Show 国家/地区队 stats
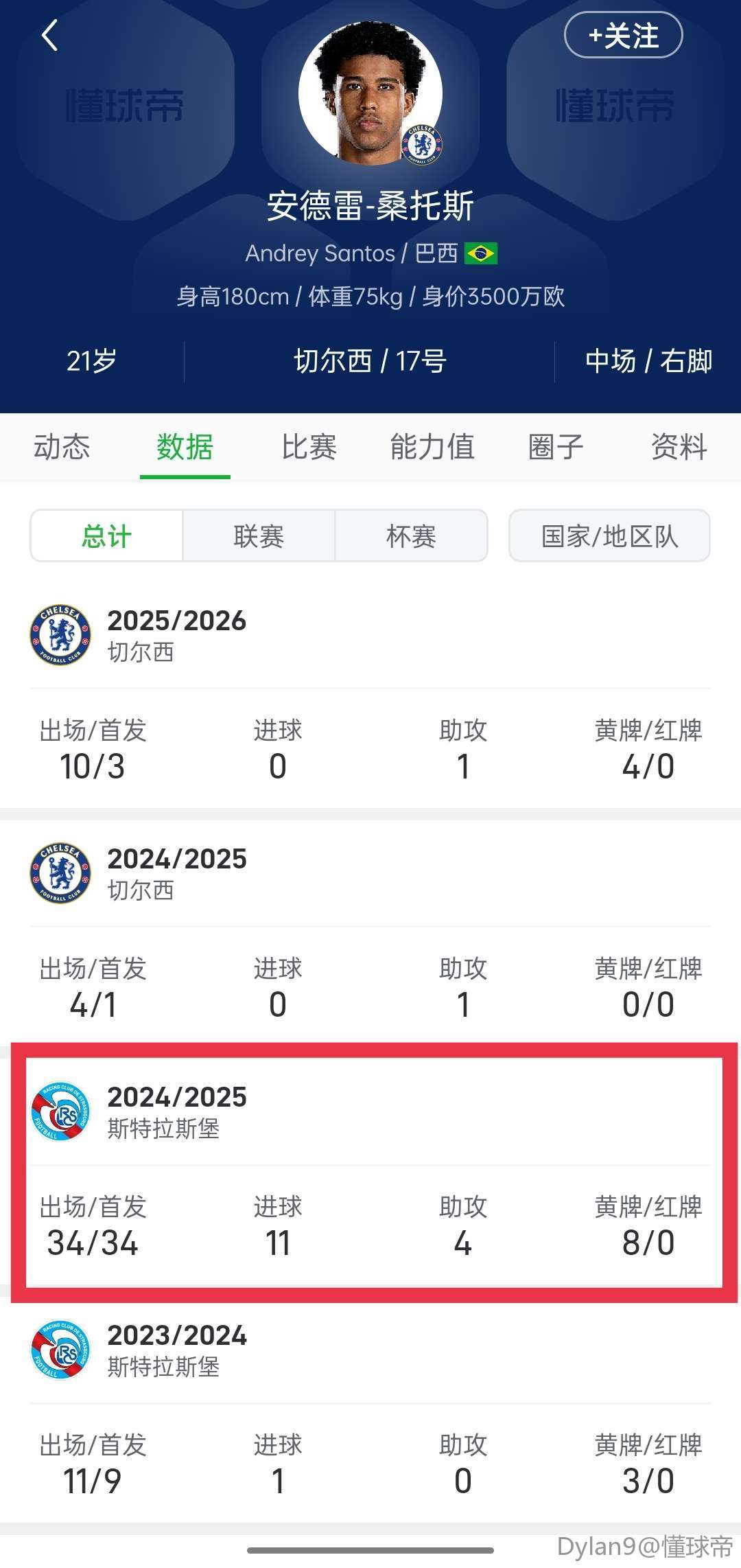The image size is (741, 1568). tap(609, 536)
